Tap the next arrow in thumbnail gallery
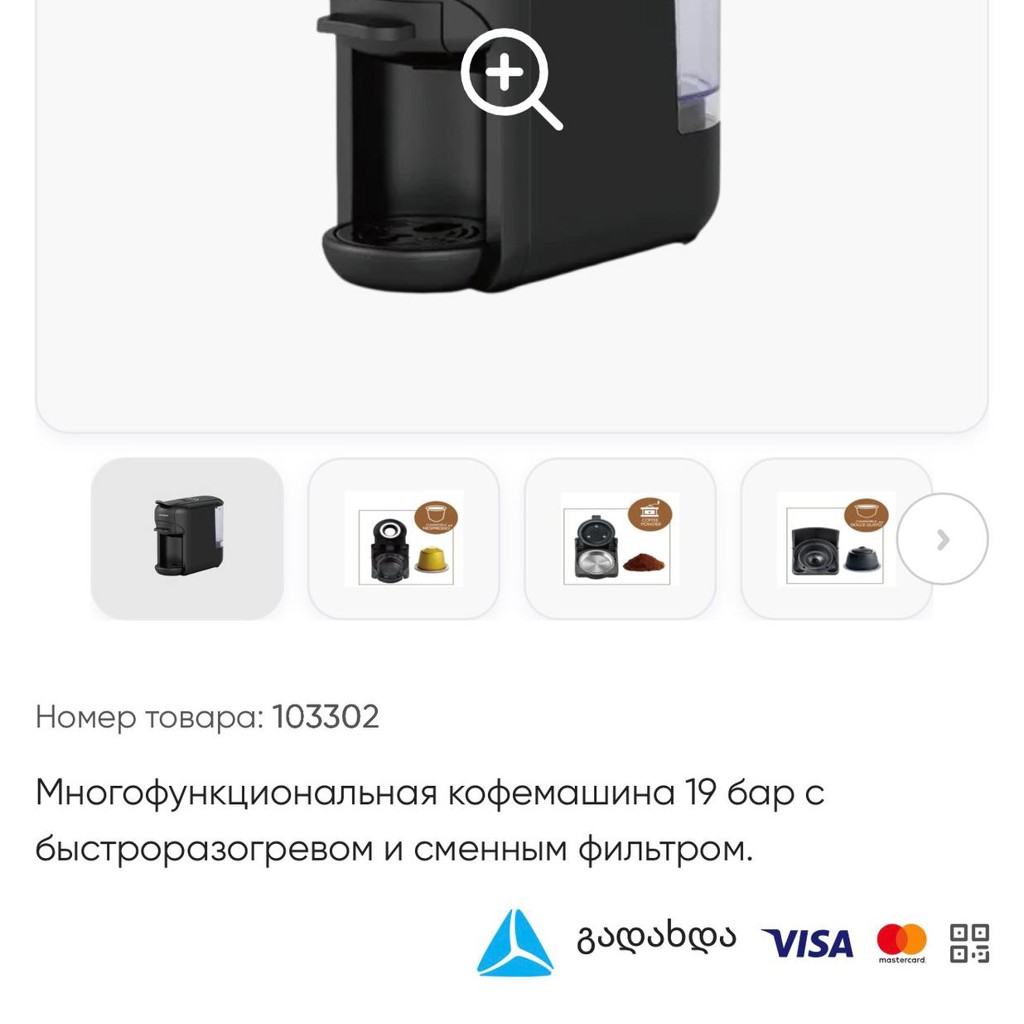This screenshot has height=1024, width=1024. [x=942, y=539]
